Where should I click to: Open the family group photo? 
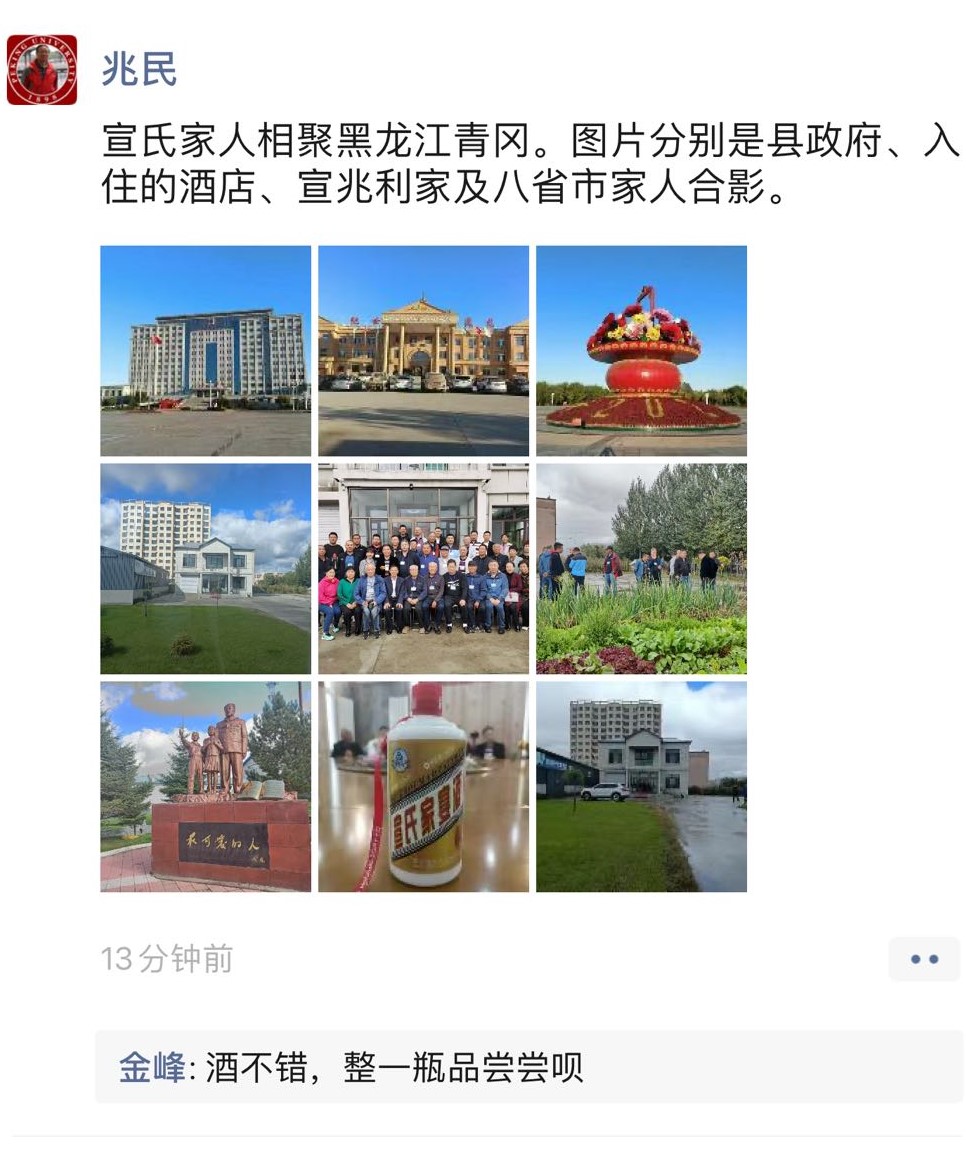tap(423, 568)
